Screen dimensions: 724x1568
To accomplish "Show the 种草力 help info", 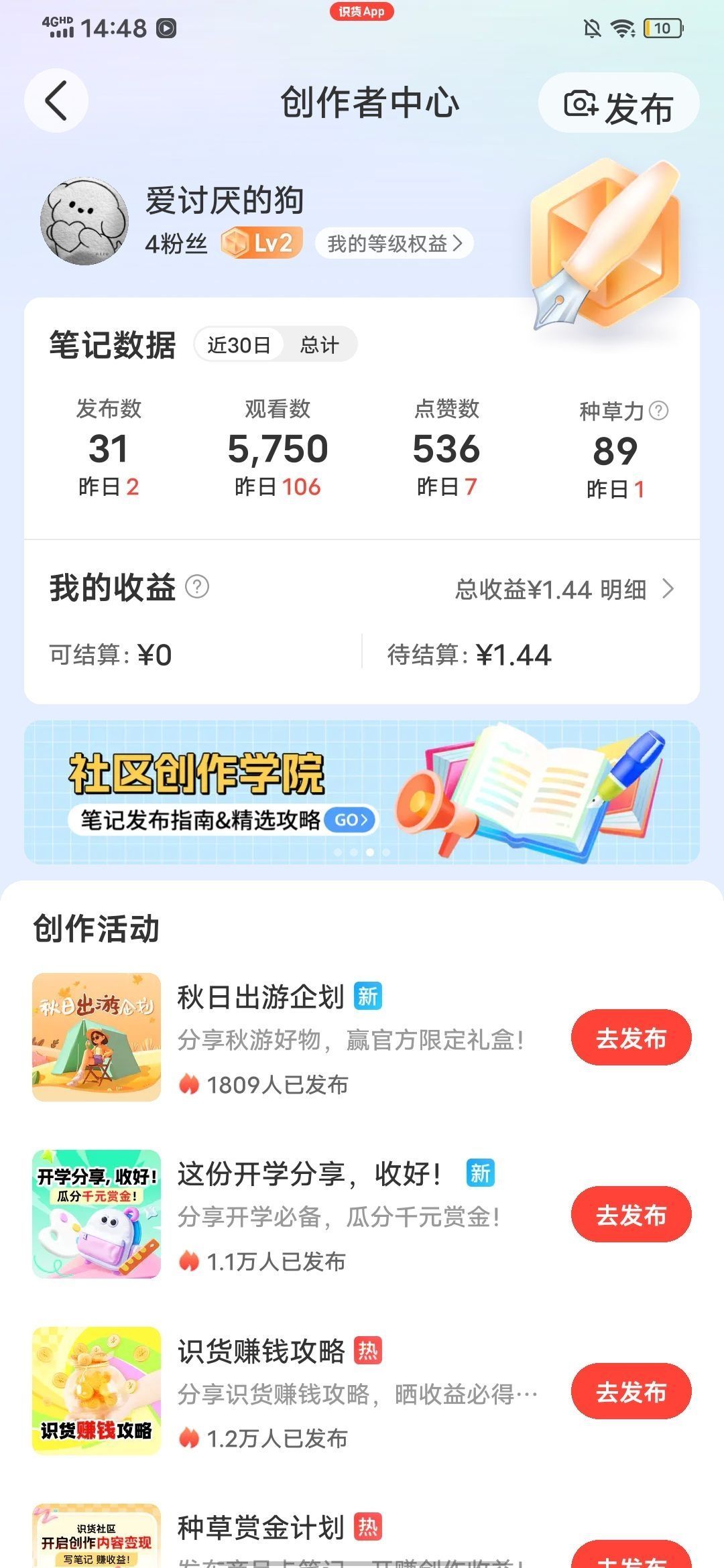I will point(659,411).
